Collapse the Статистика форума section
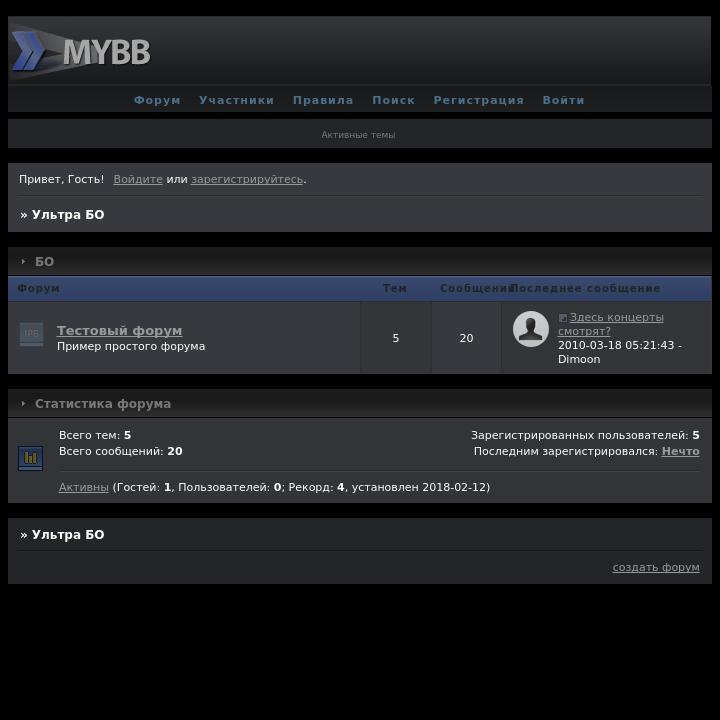The height and width of the screenshot is (720, 720). 23,404
